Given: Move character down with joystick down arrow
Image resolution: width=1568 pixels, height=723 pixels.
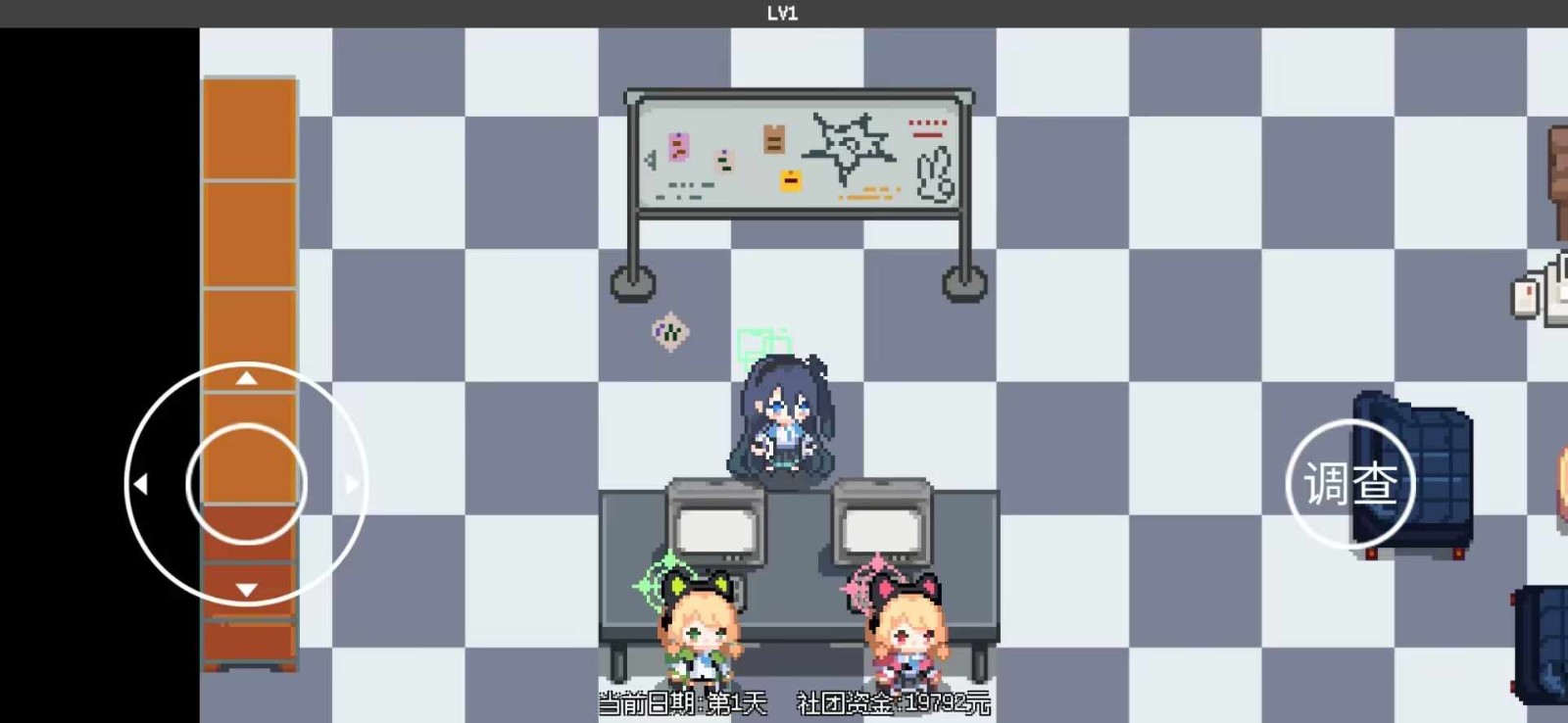Looking at the screenshot, I should click(246, 590).
